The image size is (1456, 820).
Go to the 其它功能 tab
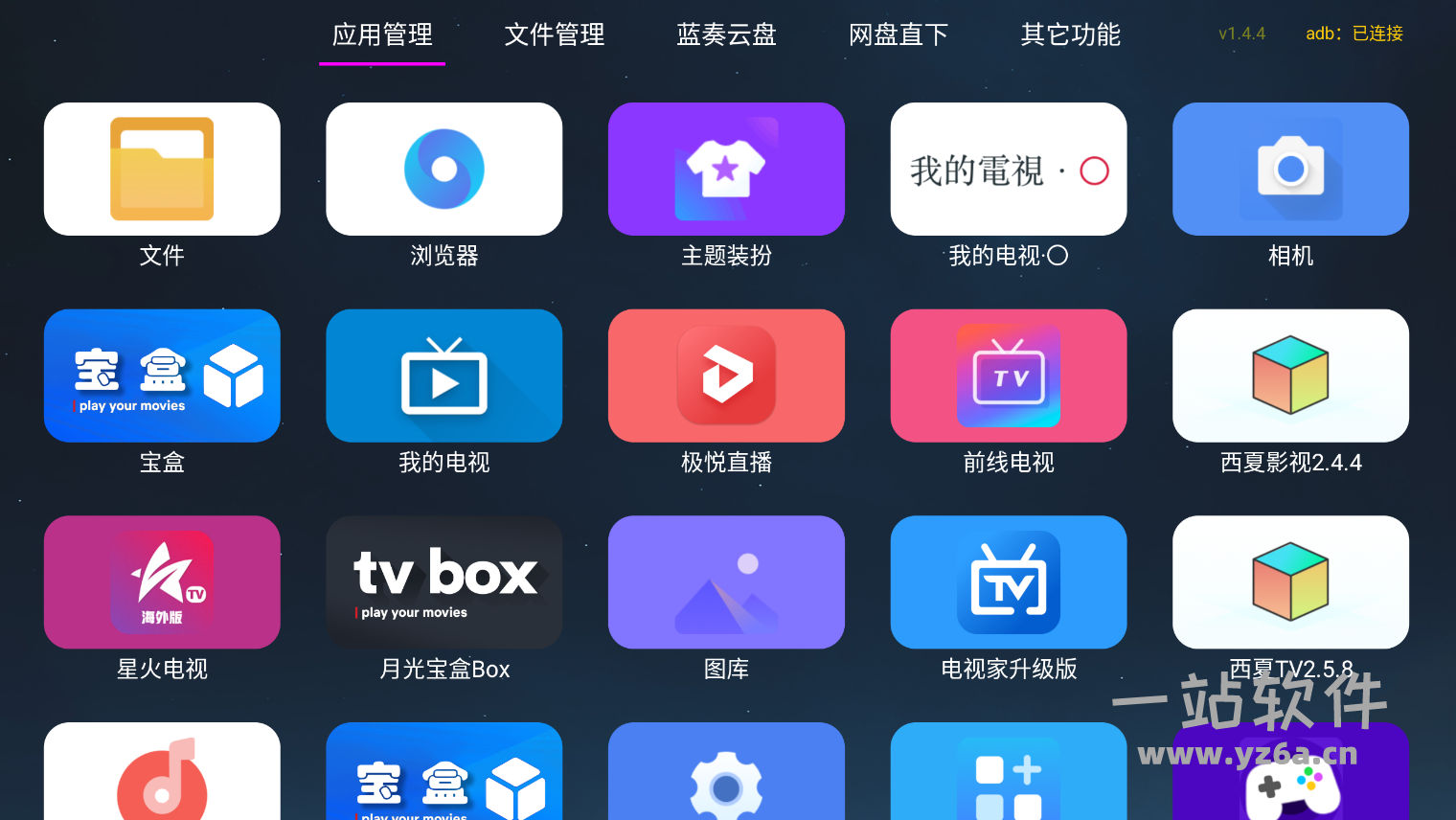point(1070,35)
